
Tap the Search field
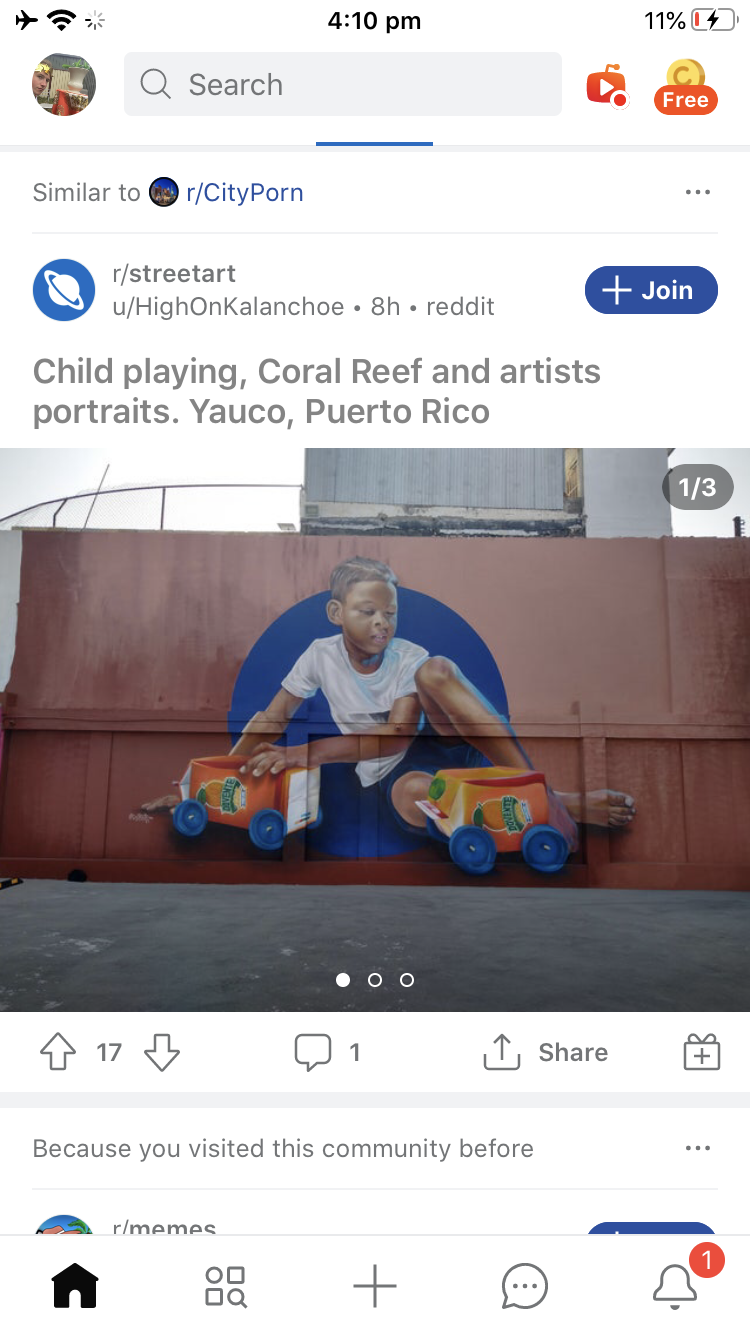342,85
